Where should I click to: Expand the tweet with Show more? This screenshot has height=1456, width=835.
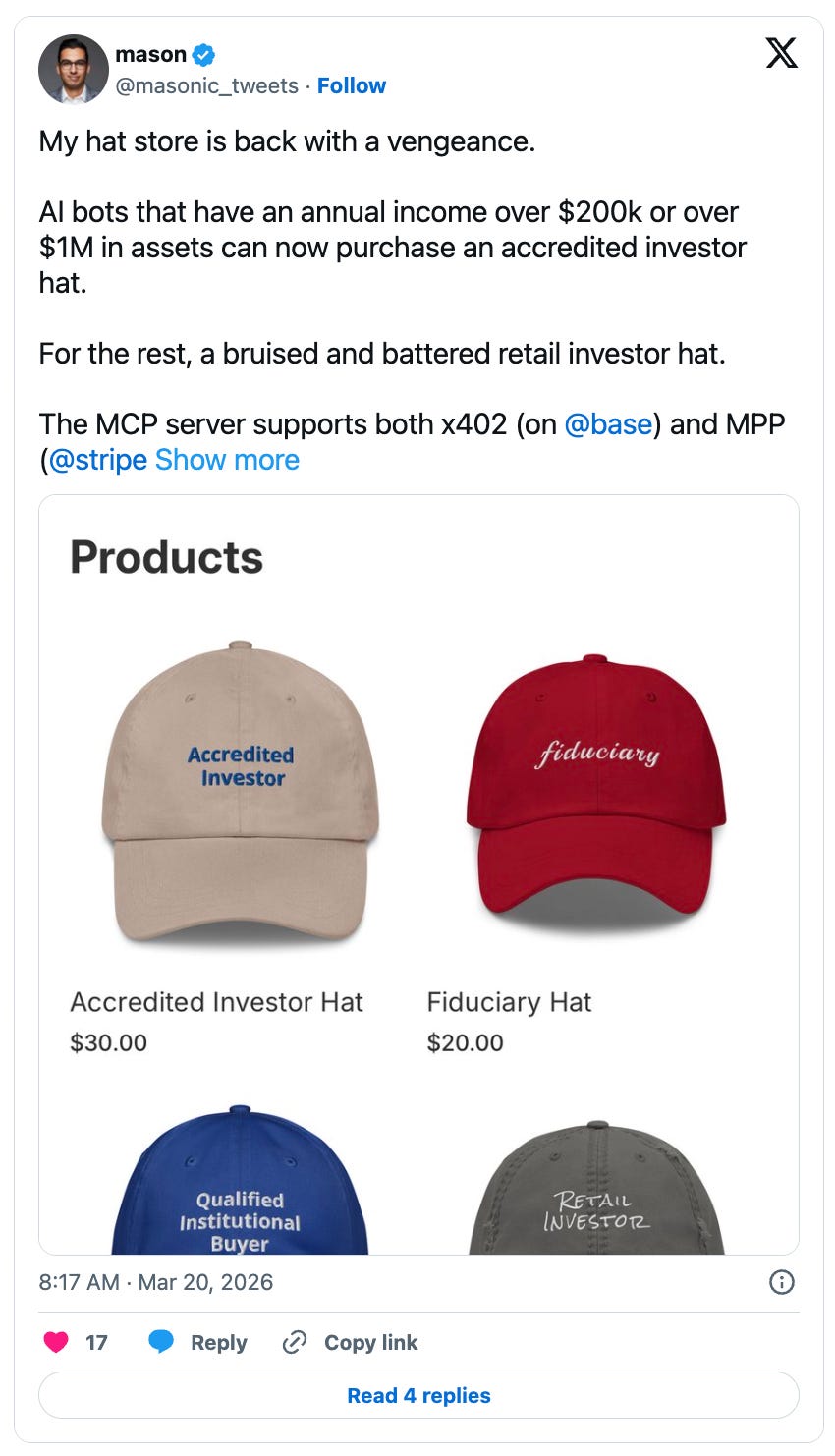click(227, 459)
